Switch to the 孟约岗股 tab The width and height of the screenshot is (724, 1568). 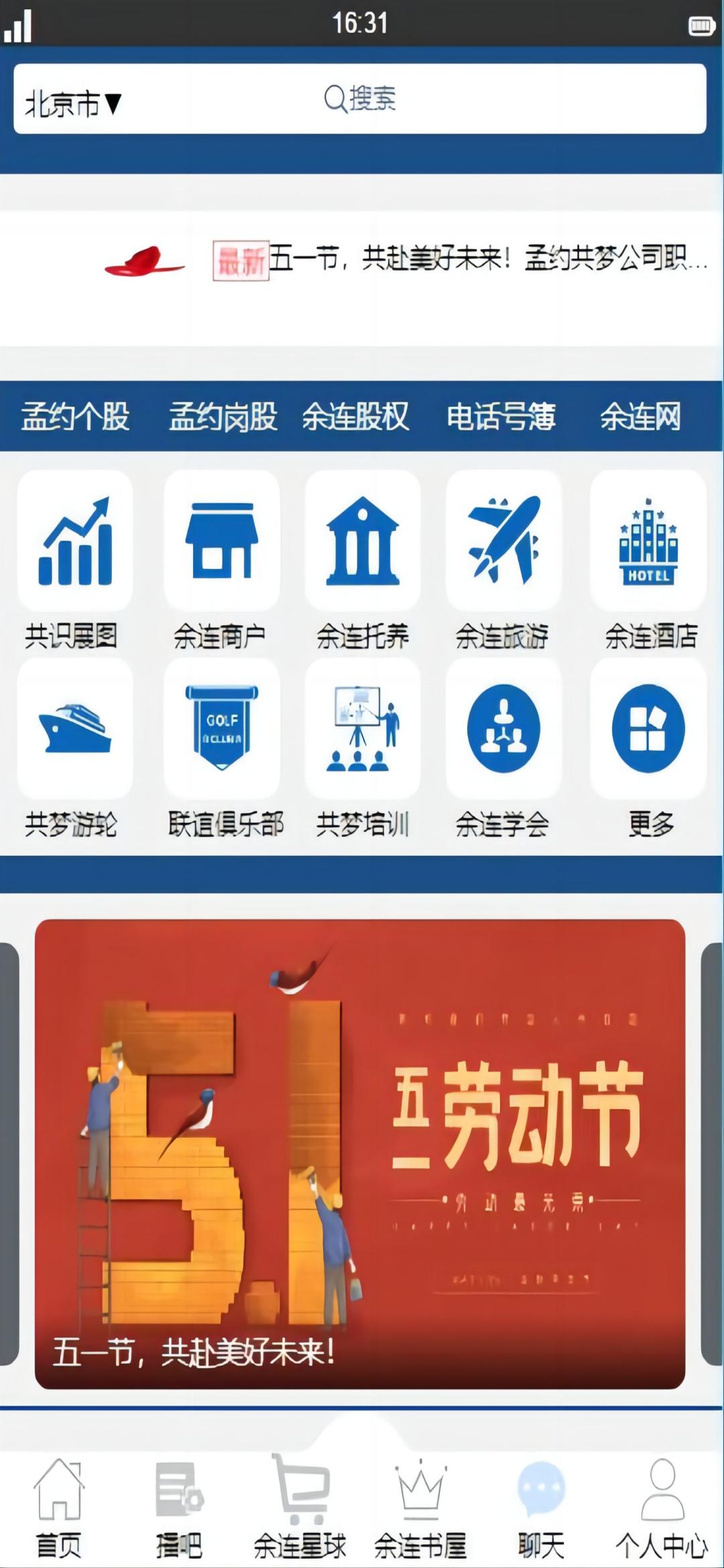223,417
